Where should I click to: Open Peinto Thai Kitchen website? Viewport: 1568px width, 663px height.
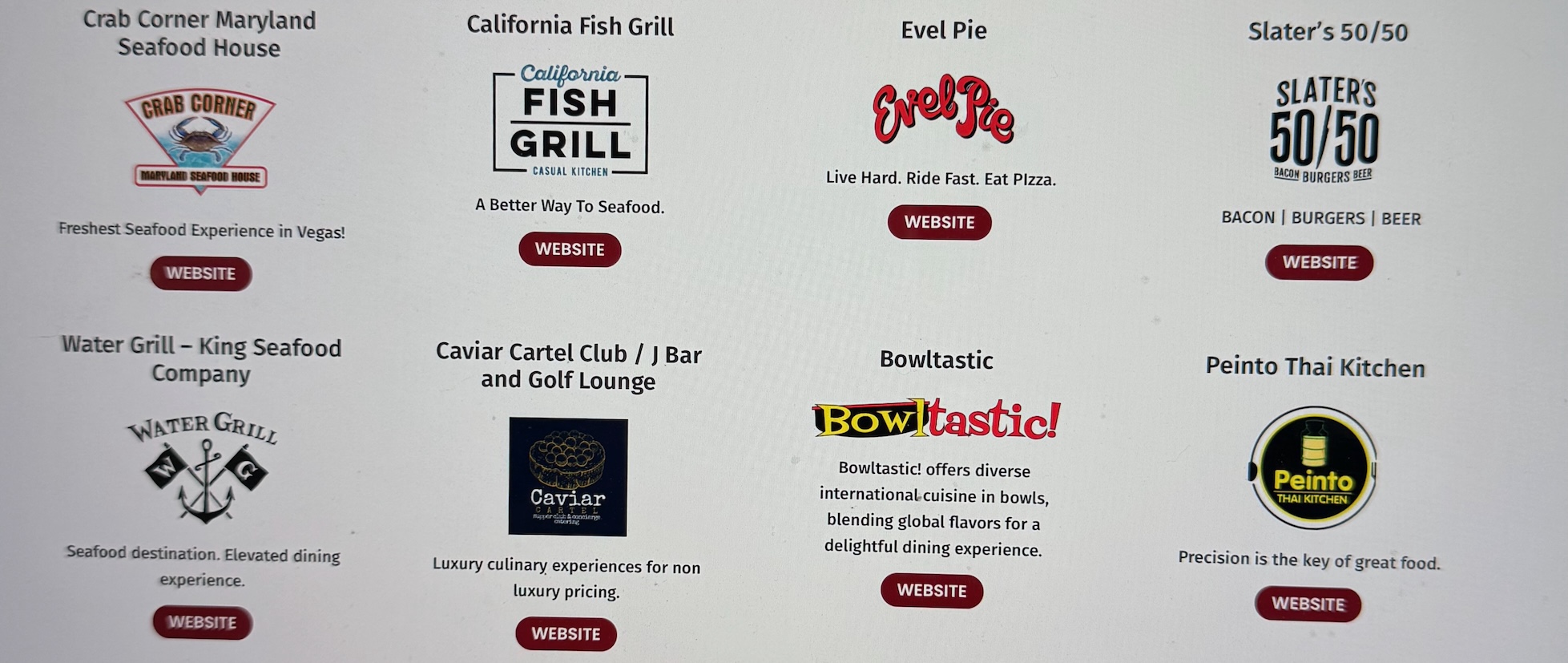1308,604
